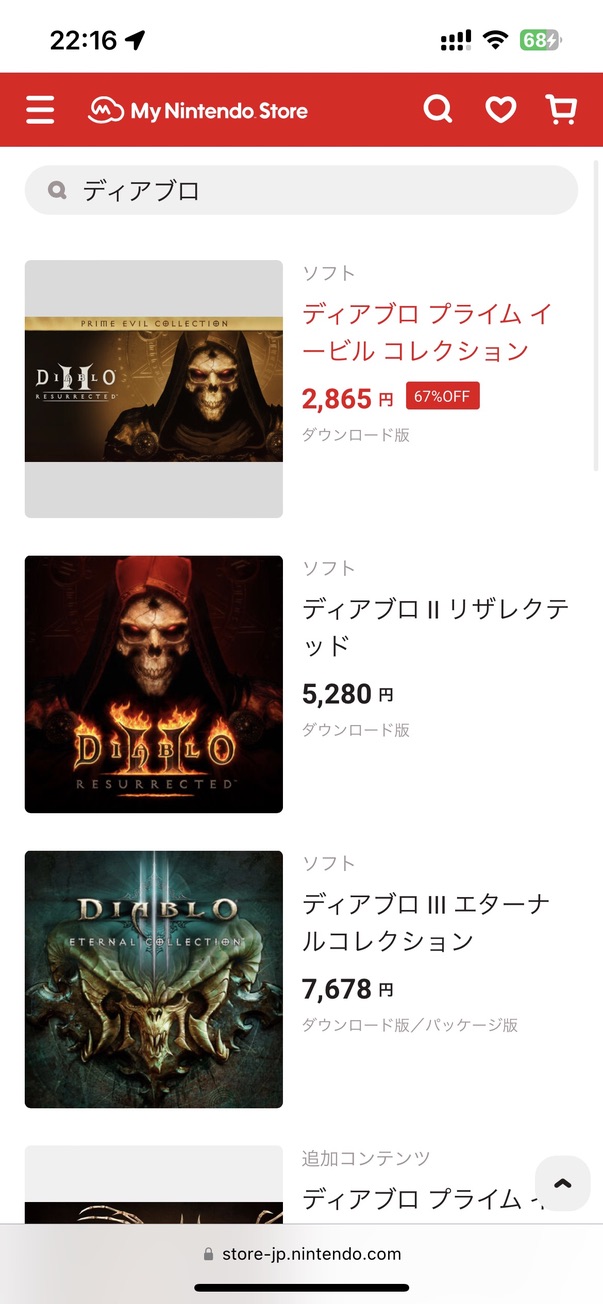The width and height of the screenshot is (603, 1304).
Task: Jump back to top of page
Action: pyautogui.click(x=562, y=1184)
